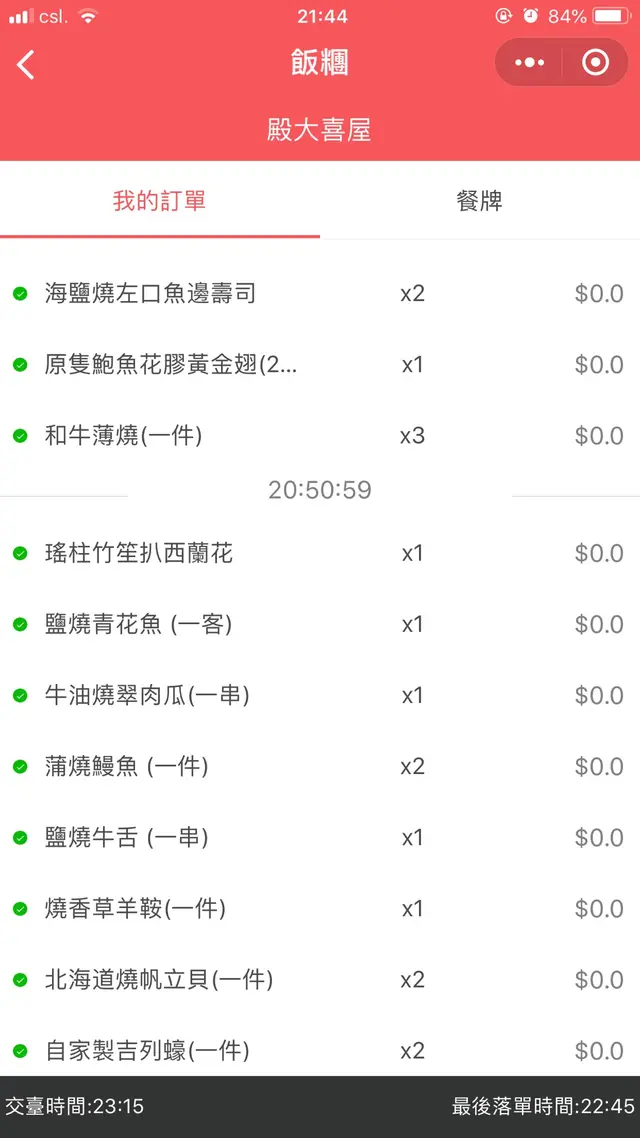Switch to the 餐牌 tab
This screenshot has height=1138, width=640.
(x=479, y=201)
